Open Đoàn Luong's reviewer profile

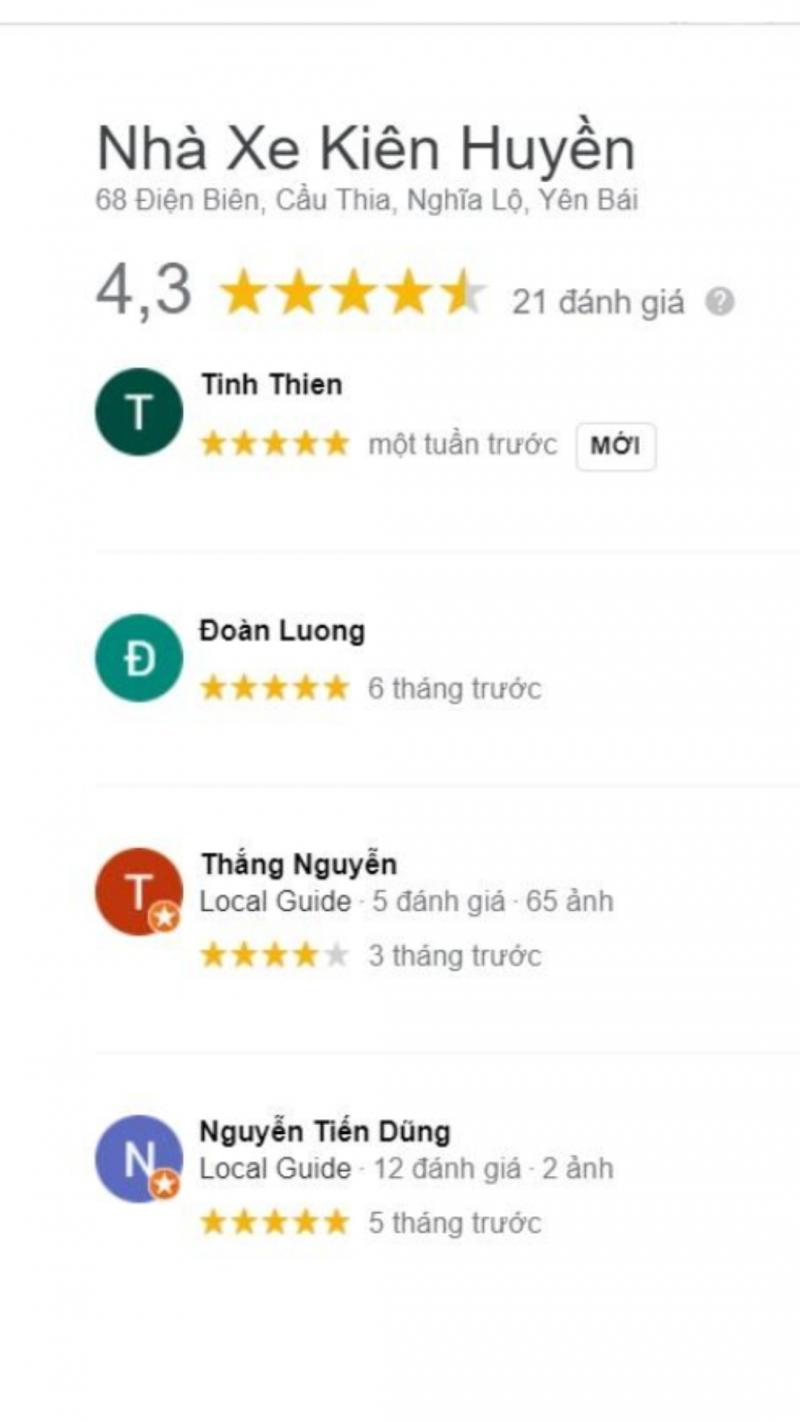tap(282, 631)
